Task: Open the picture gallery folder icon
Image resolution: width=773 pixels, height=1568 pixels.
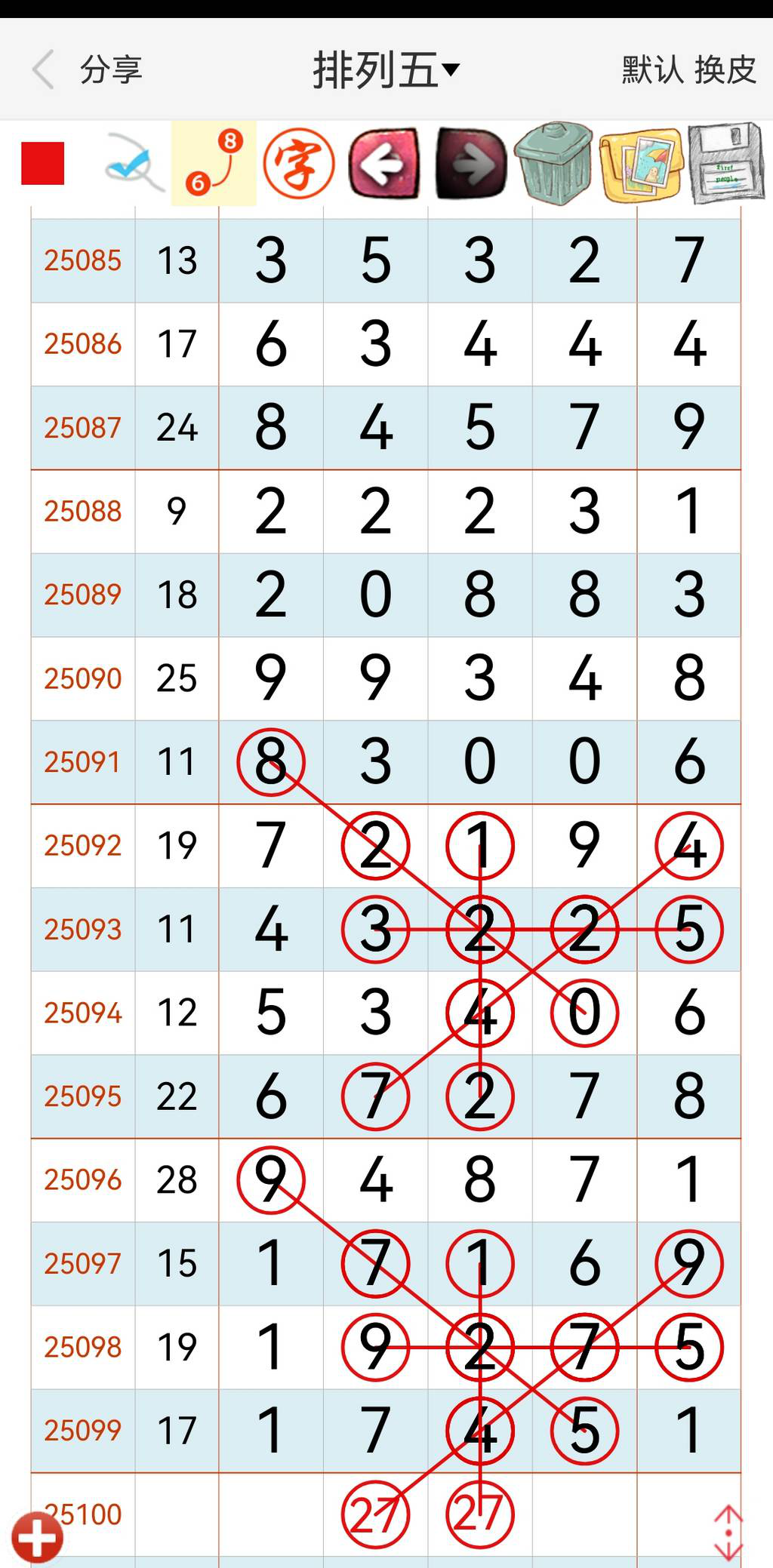Action: coord(642,164)
